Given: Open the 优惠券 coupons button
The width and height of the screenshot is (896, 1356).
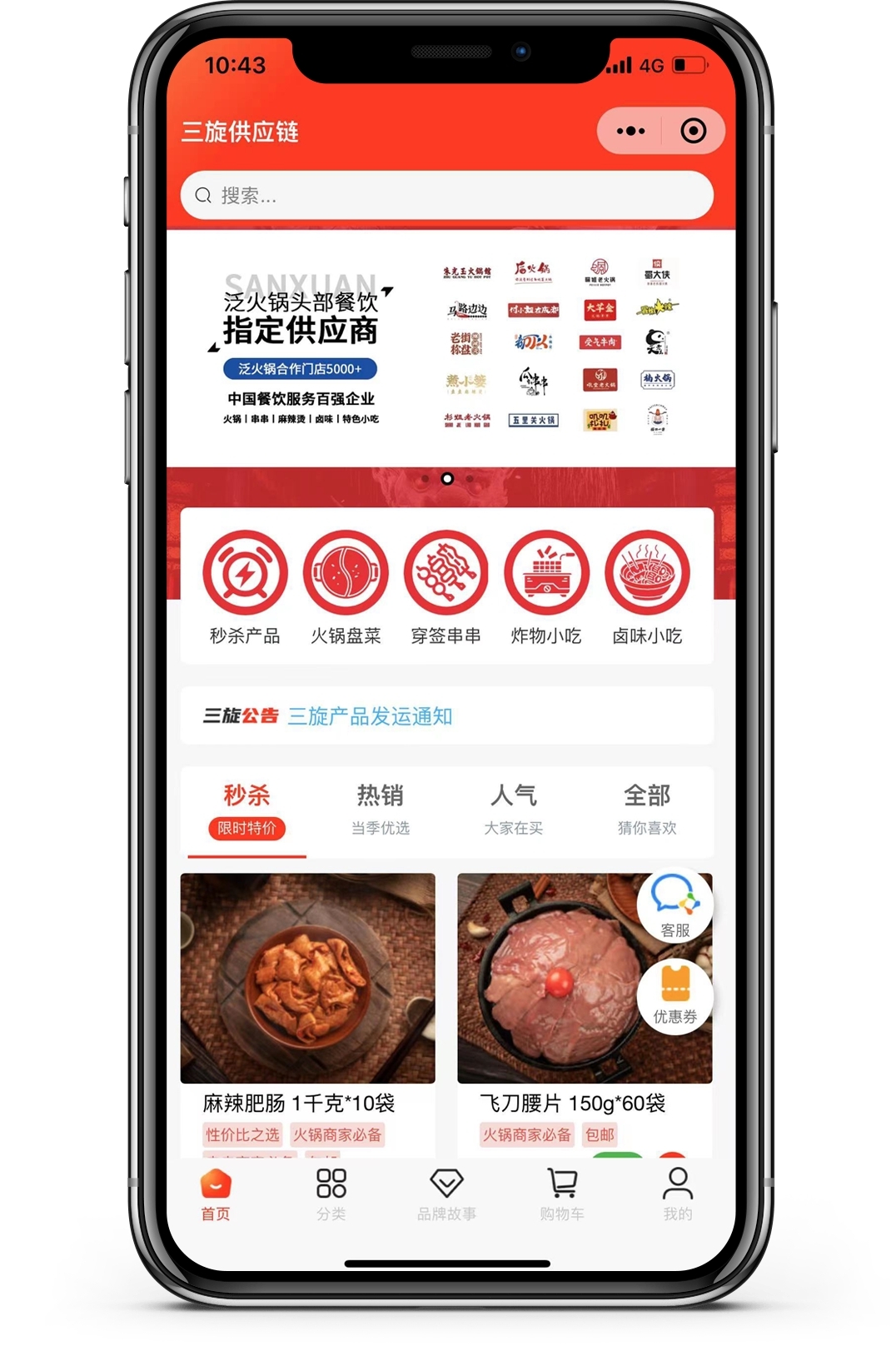Looking at the screenshot, I should tap(674, 995).
